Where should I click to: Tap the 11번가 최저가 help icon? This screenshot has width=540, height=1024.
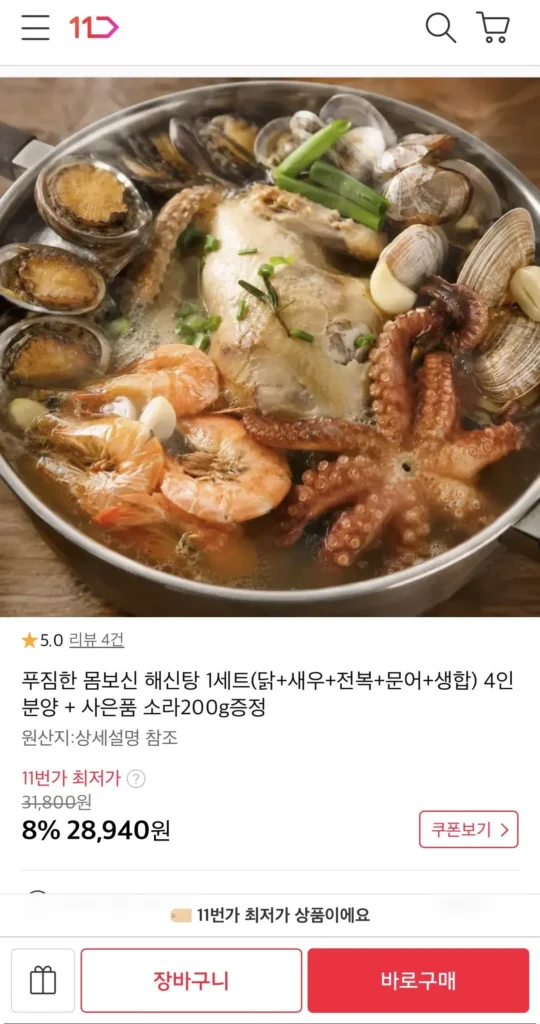136,778
